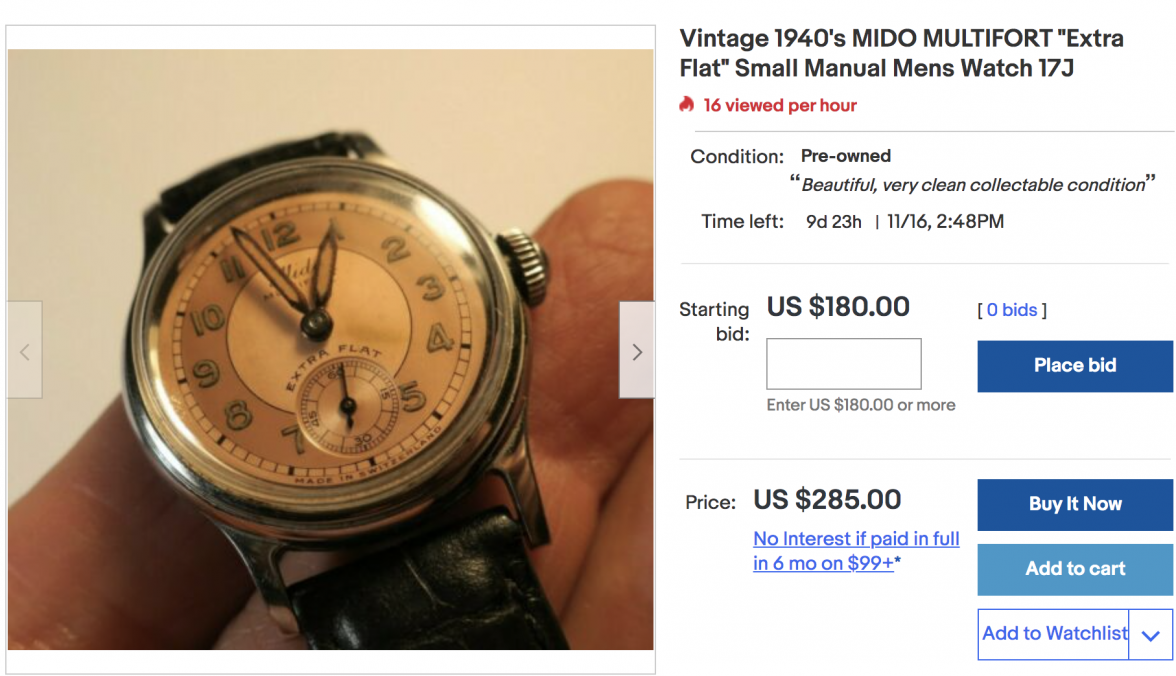Image resolution: width=1176 pixels, height=676 pixels.
Task: Enlarge the Mido watch photo
Action: 330,350
